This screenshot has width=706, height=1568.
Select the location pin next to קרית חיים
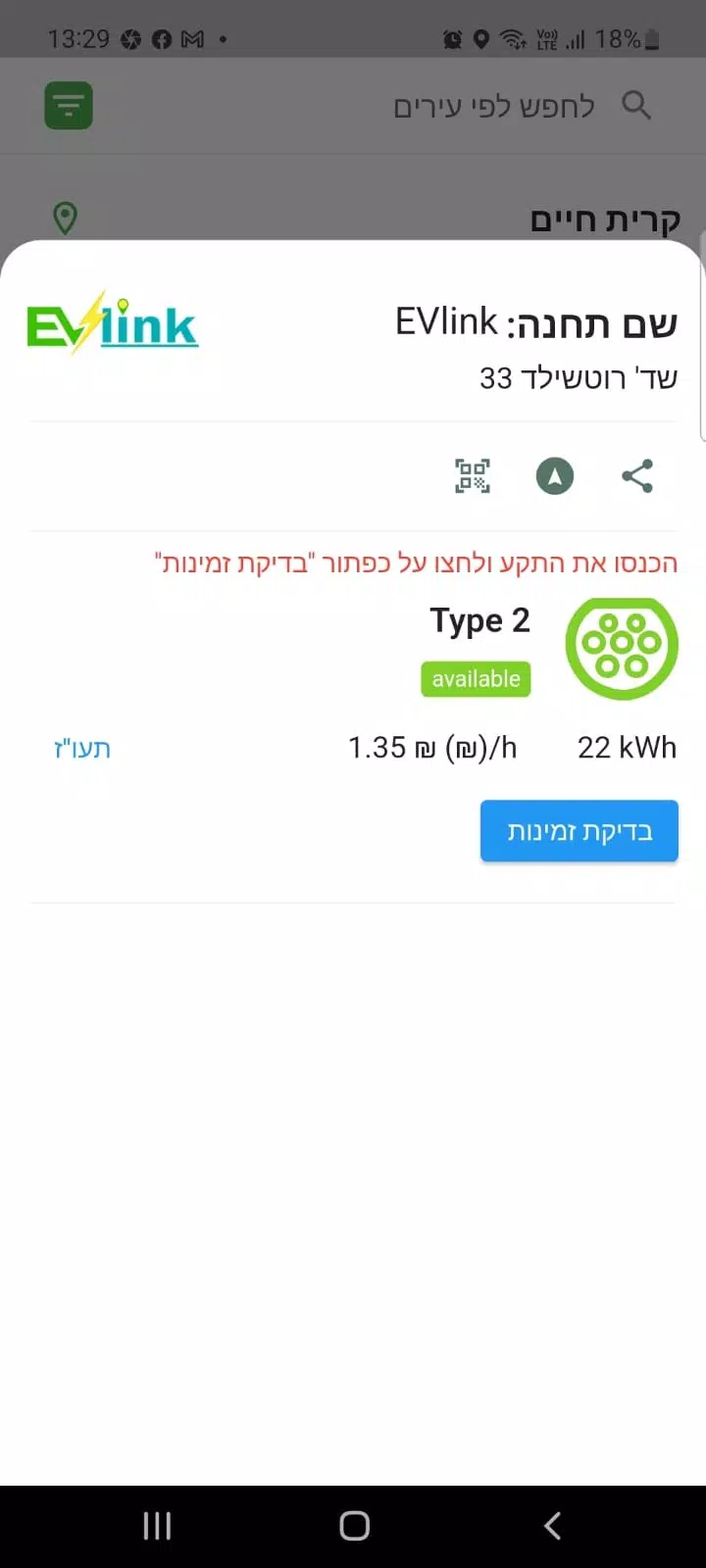point(65,218)
